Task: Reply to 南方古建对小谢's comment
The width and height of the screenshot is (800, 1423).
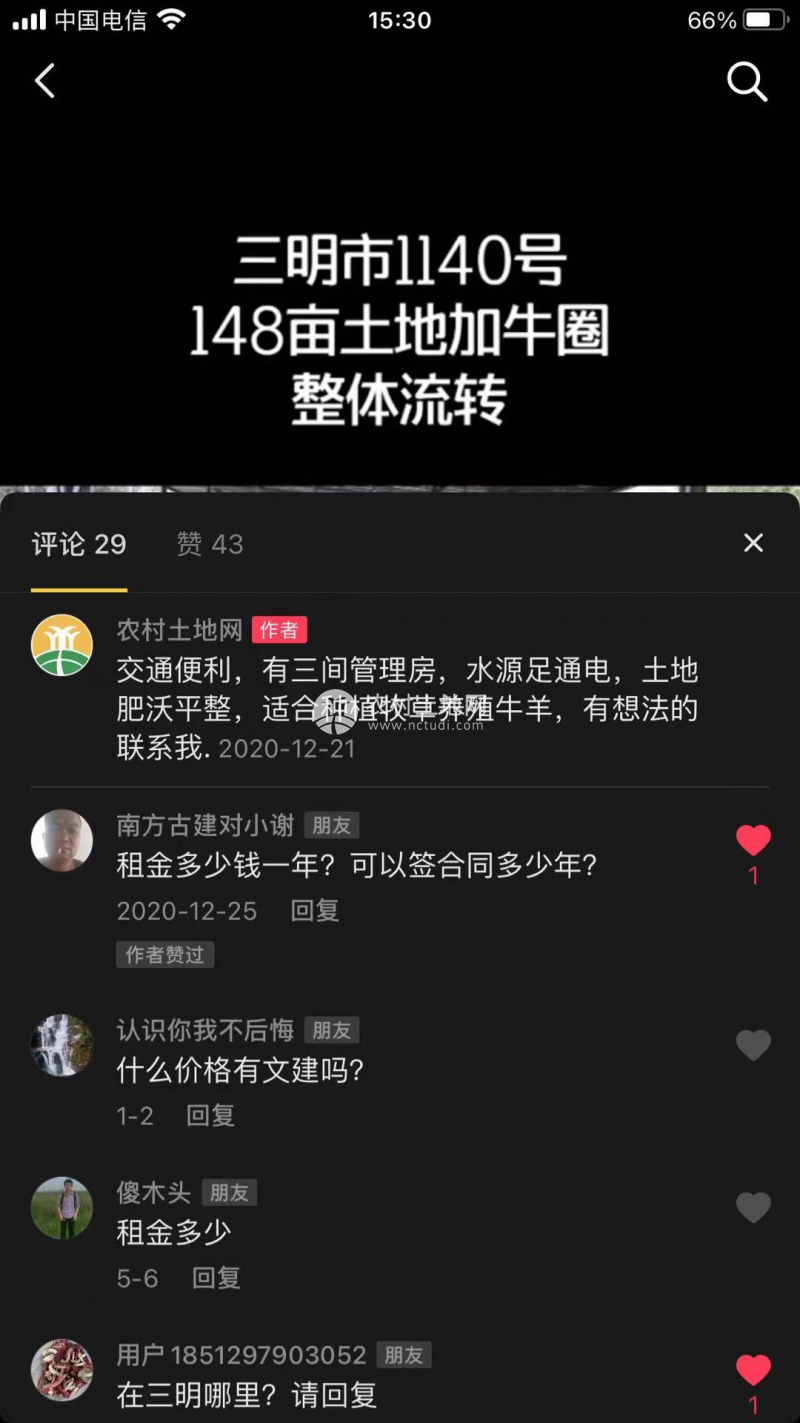Action: click(314, 911)
